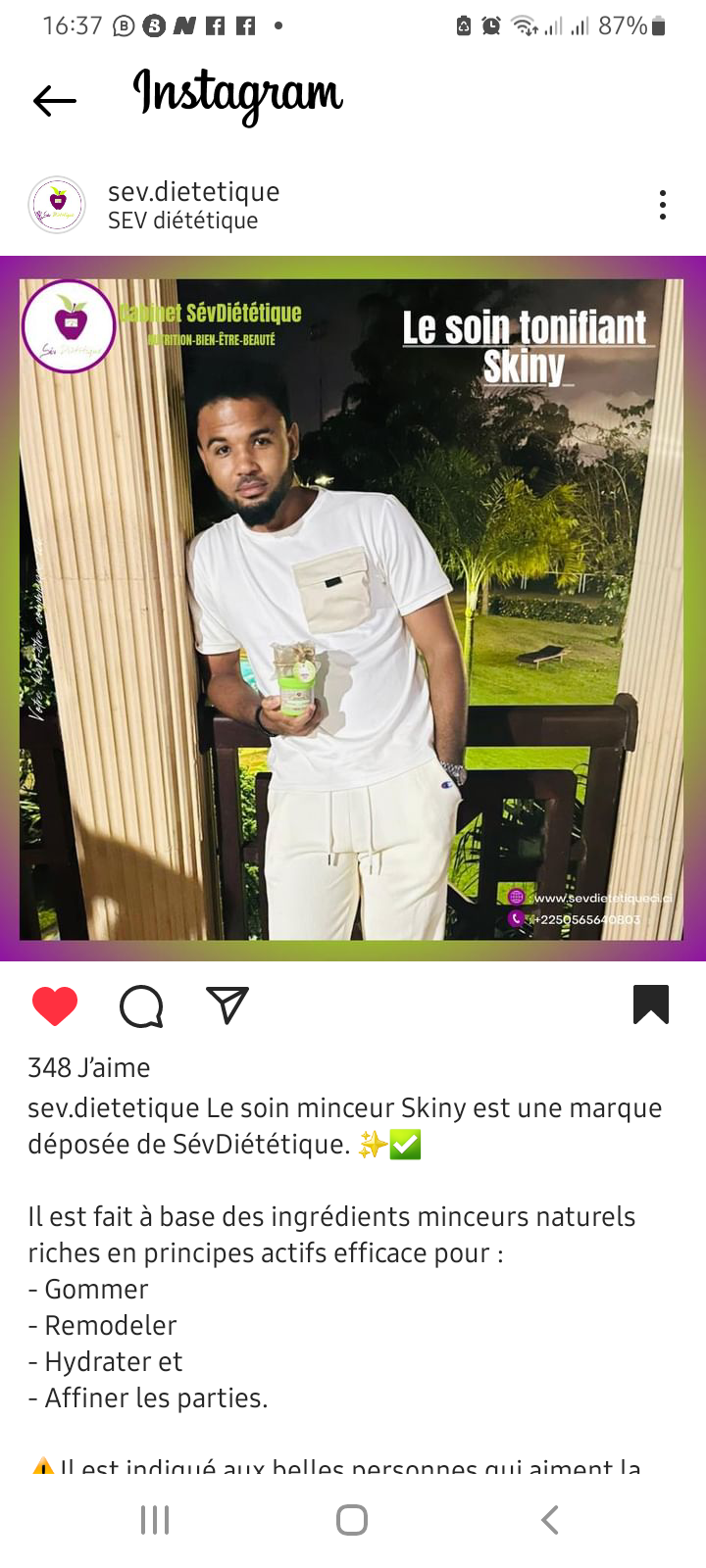Share the post via paper plane icon

pos(227,1005)
